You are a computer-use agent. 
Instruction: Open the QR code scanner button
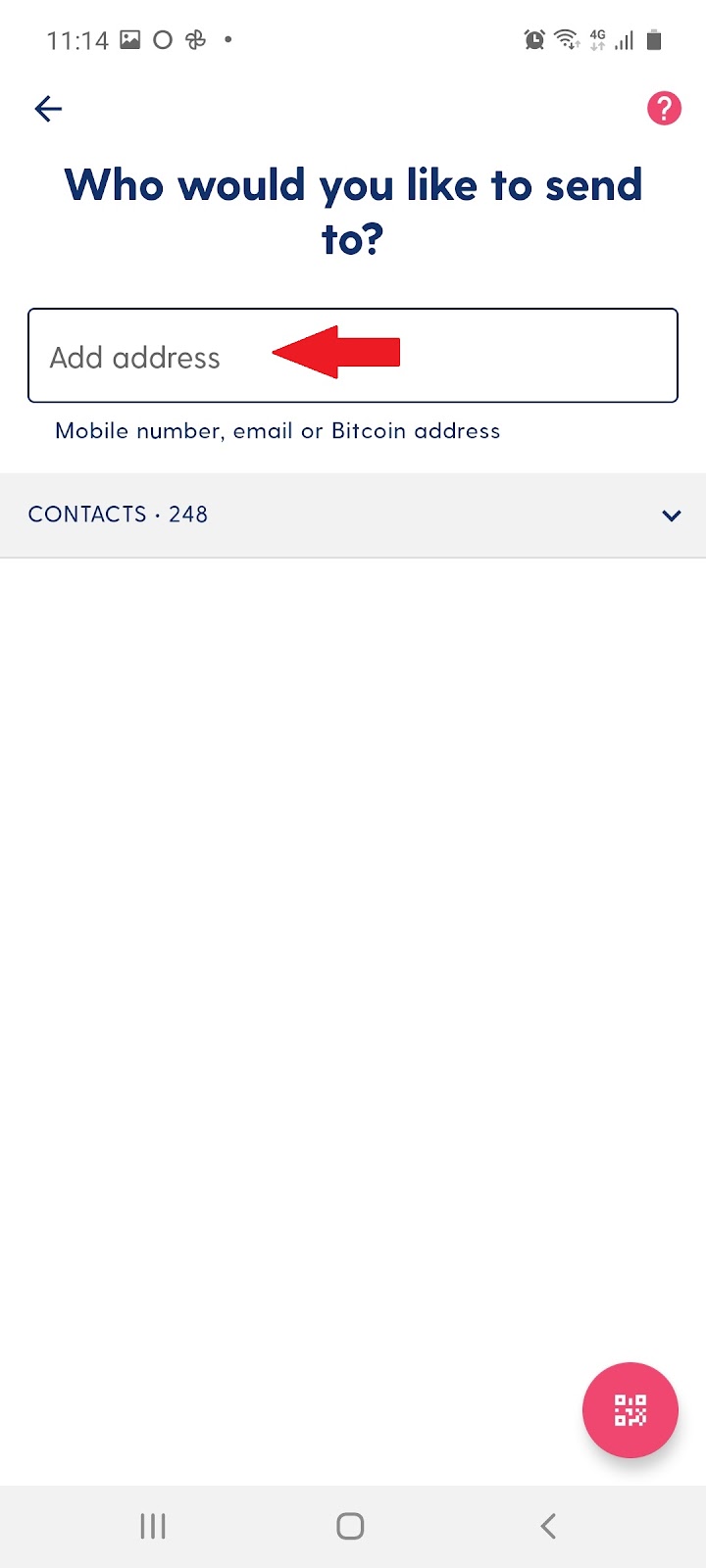pyautogui.click(x=630, y=1410)
